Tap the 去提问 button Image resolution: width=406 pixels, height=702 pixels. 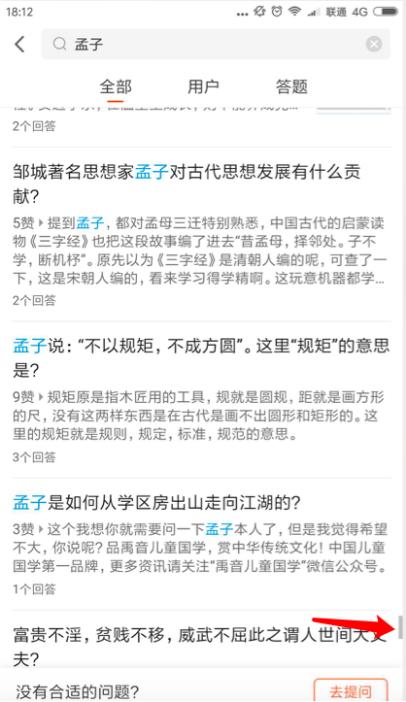(x=350, y=690)
